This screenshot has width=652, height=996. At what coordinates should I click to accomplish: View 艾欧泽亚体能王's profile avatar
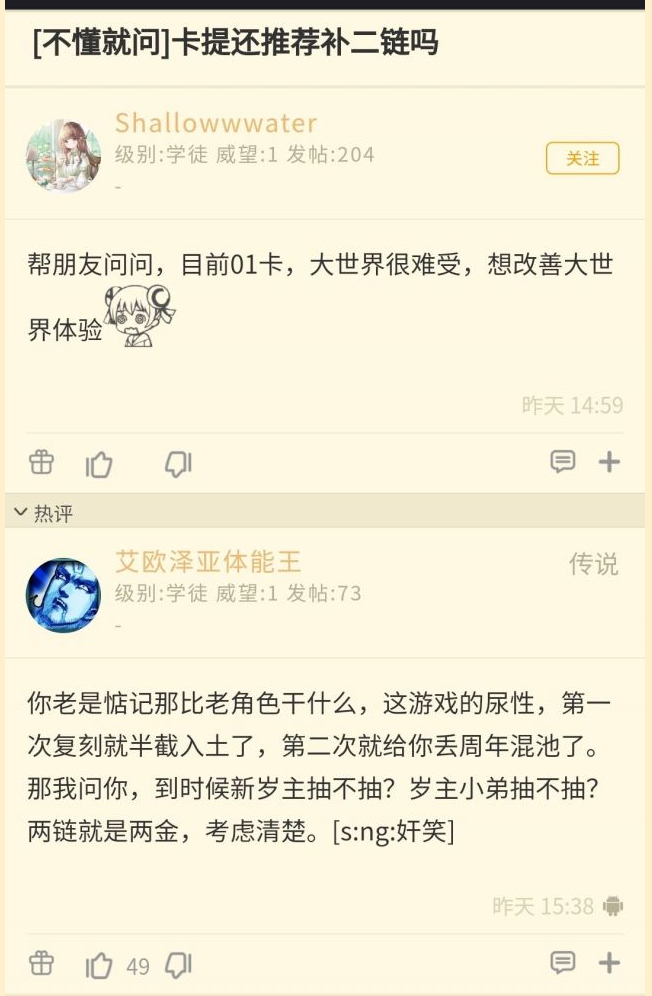point(63,595)
